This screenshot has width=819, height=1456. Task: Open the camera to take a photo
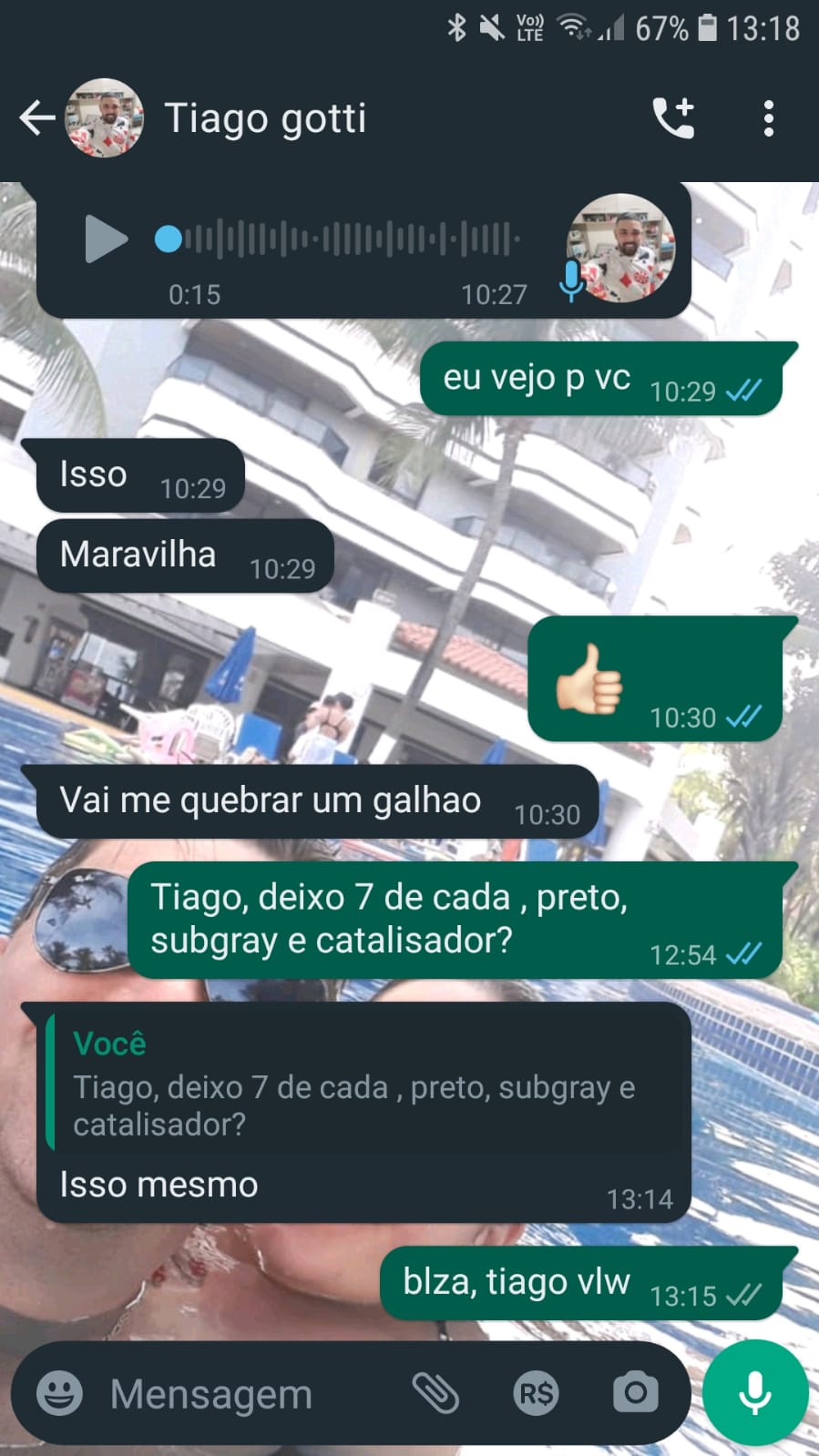tap(635, 1393)
